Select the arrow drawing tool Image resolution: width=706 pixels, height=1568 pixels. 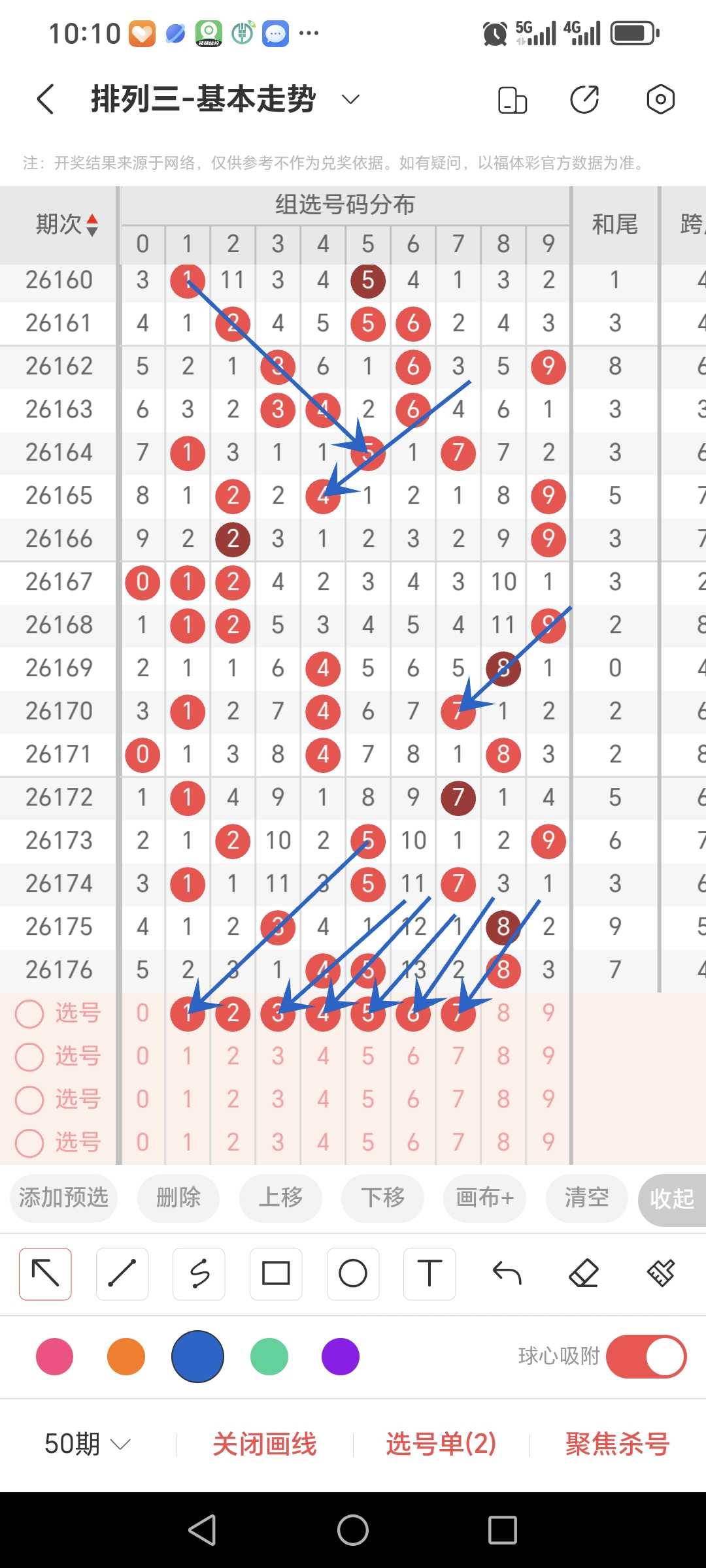tap(45, 1273)
